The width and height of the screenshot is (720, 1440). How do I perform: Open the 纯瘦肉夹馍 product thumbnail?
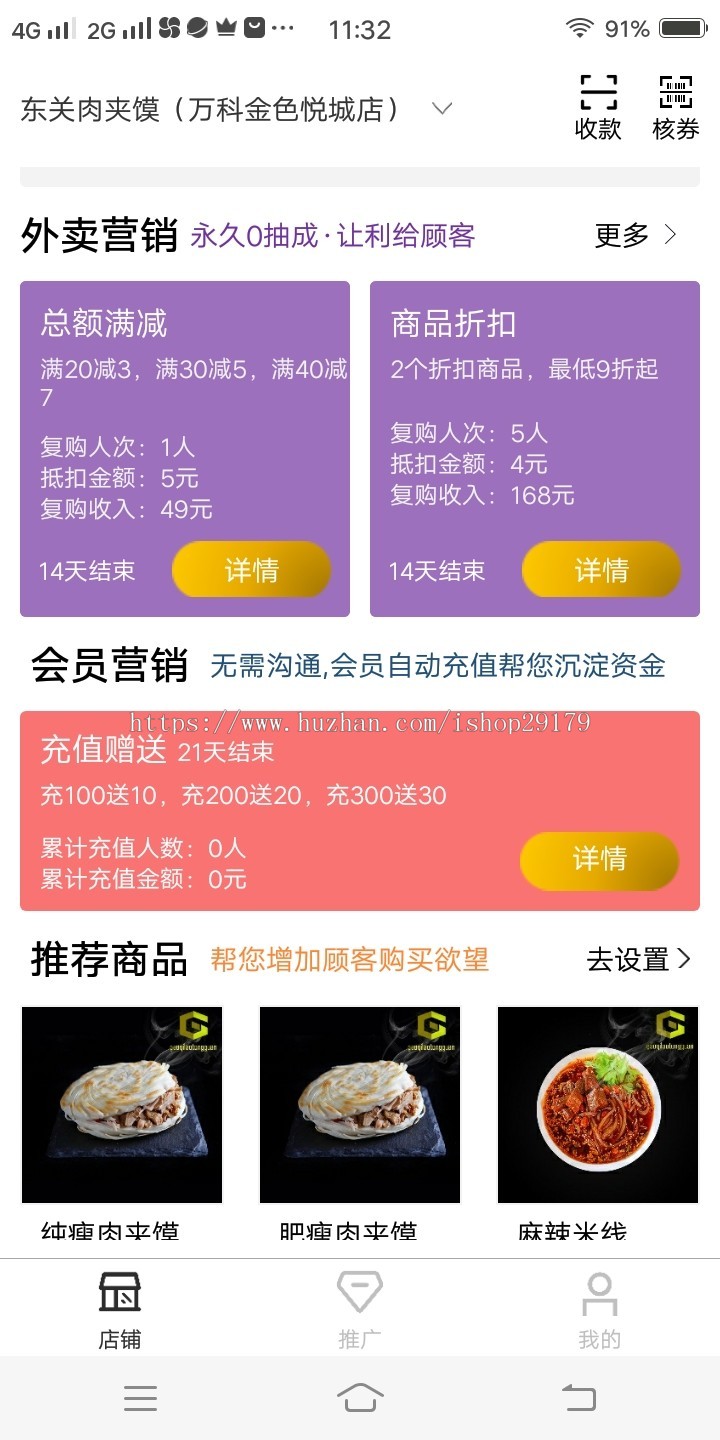(x=122, y=1104)
